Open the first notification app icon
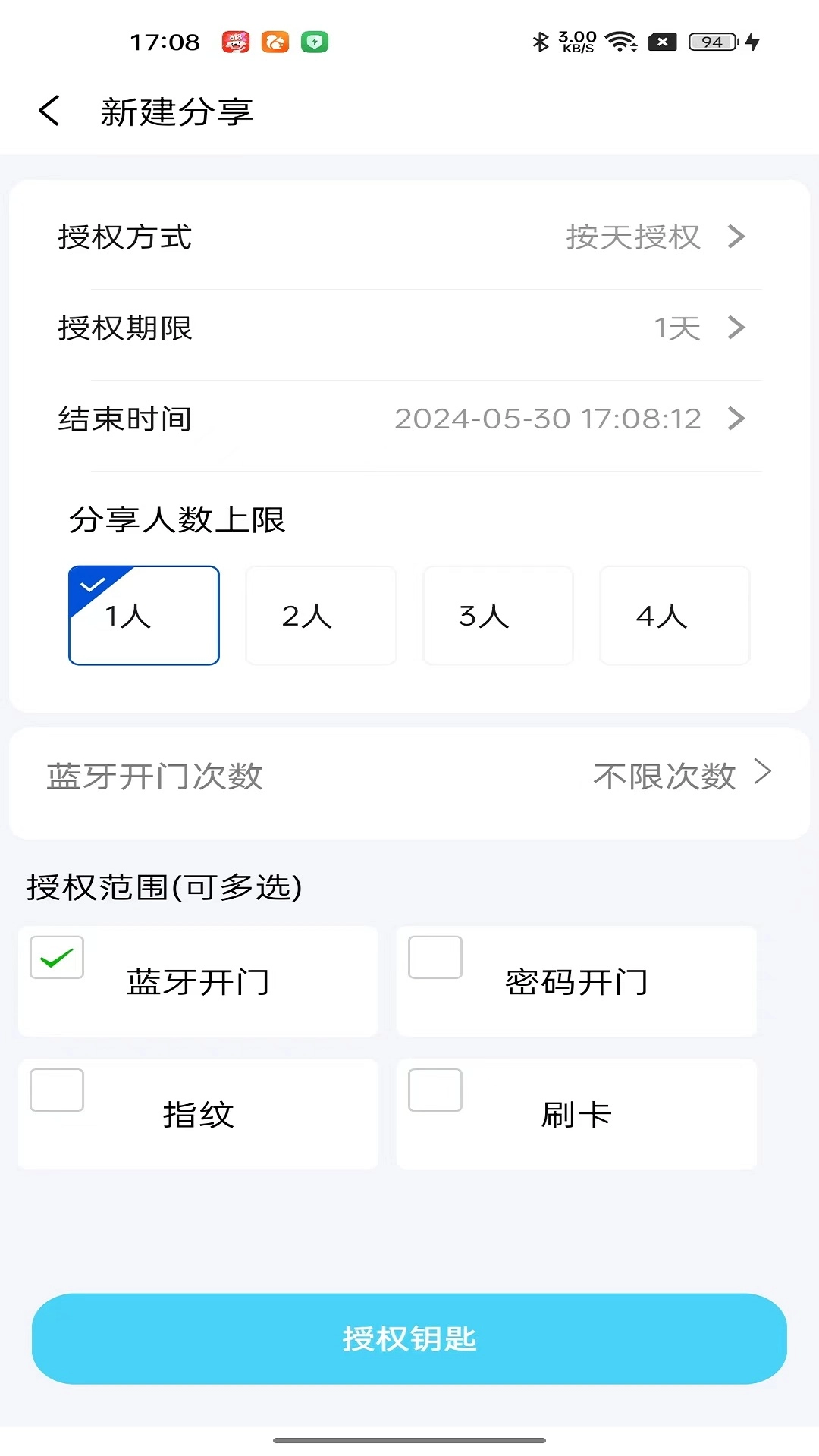 (x=236, y=42)
